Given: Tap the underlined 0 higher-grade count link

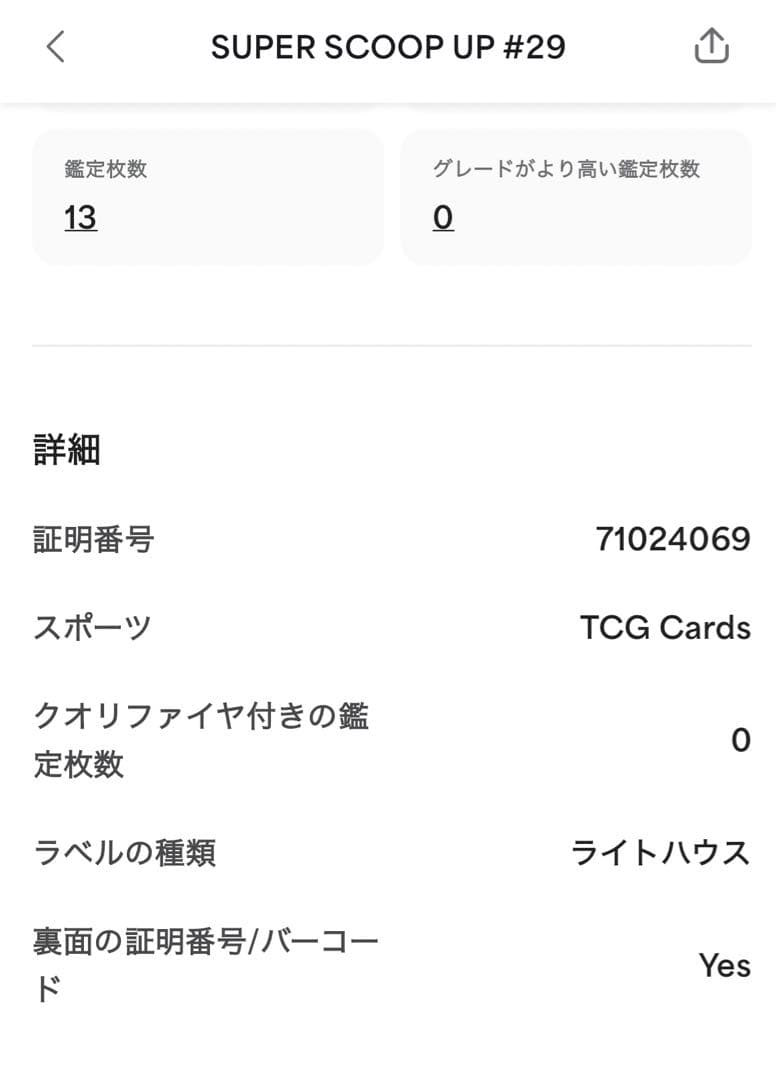Looking at the screenshot, I should tap(444, 218).
